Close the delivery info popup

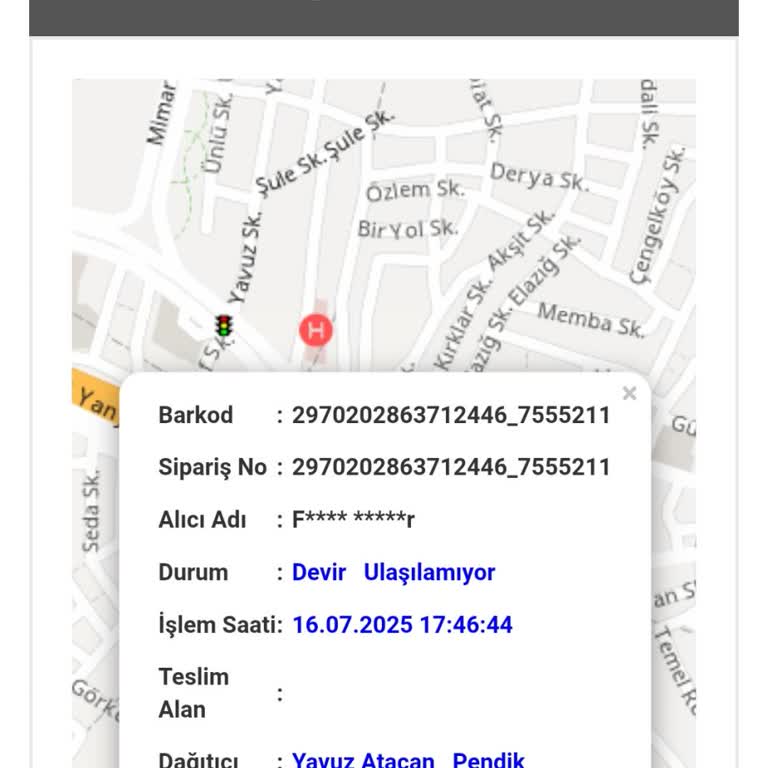click(x=629, y=394)
